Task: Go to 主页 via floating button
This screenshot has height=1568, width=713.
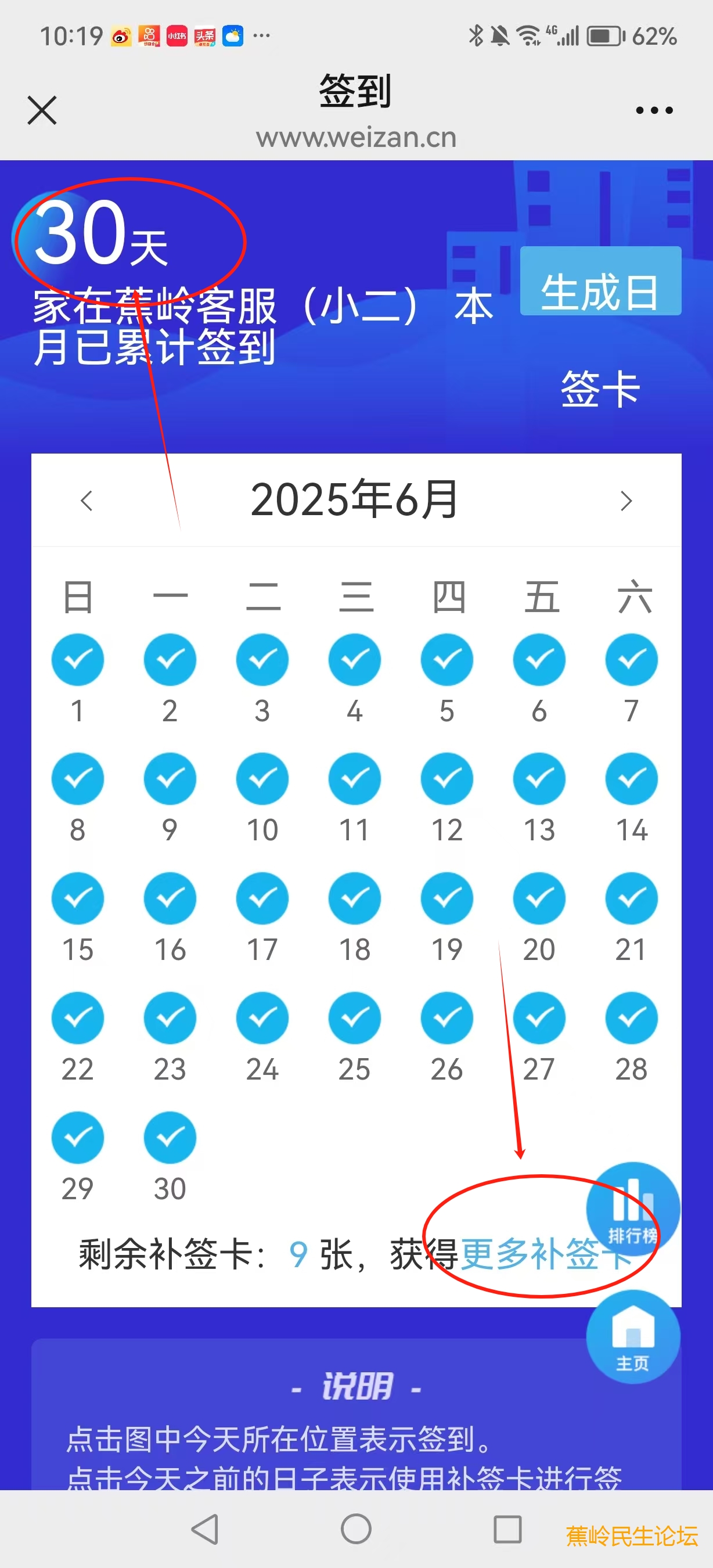Action: click(633, 1336)
